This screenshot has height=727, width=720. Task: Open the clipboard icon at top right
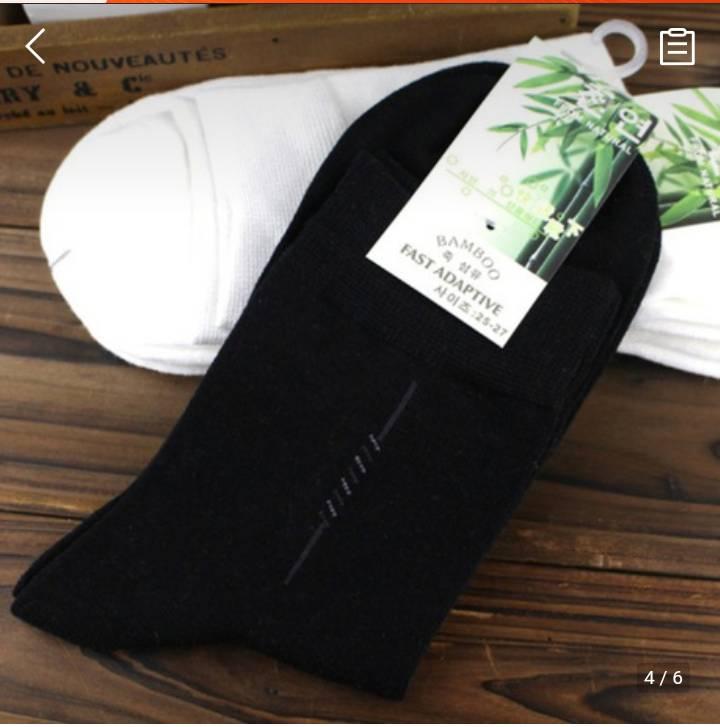coord(677,46)
